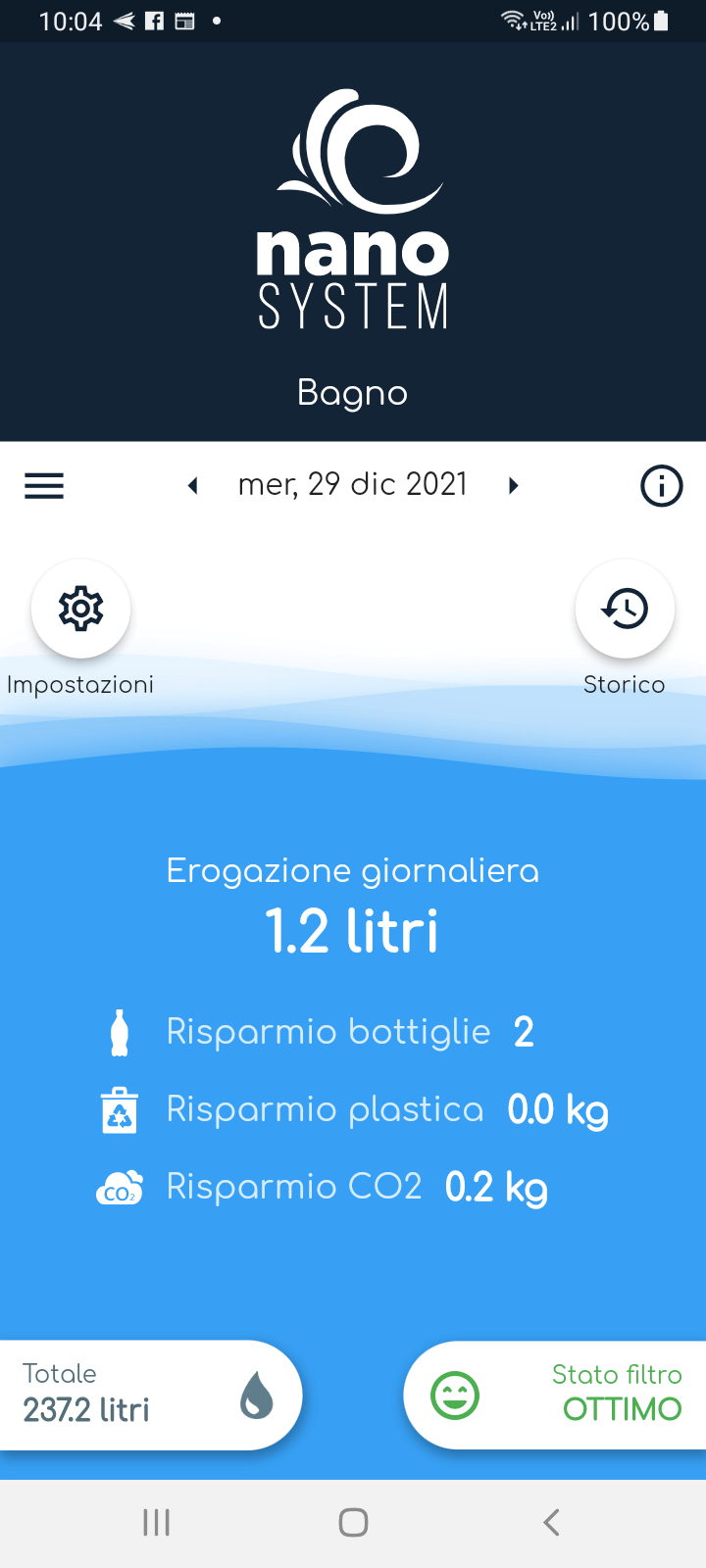This screenshot has height=1568, width=706.
Task: Go to the next day arrow
Action: (x=513, y=485)
